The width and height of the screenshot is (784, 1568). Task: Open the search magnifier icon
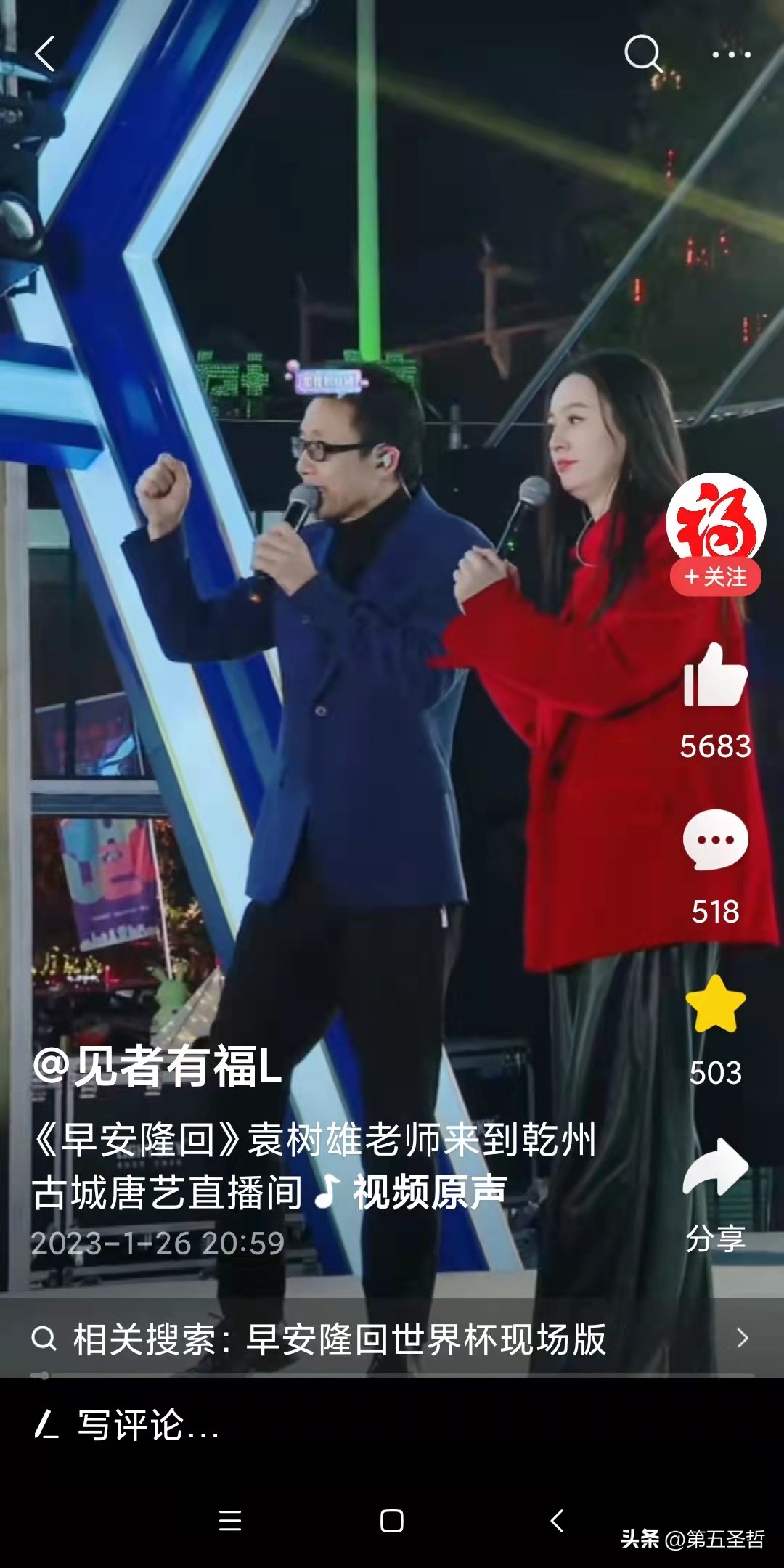click(642, 52)
